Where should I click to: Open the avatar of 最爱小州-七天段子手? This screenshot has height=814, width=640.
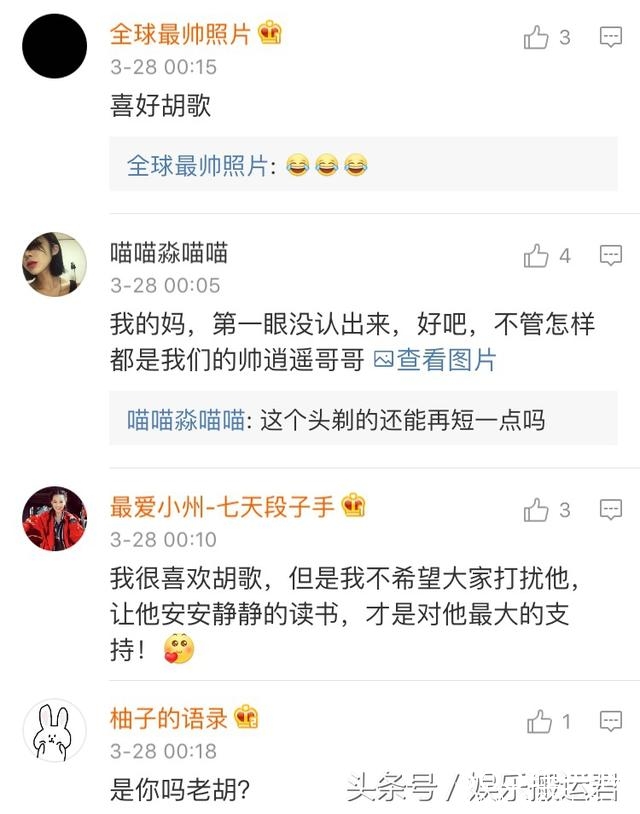(54, 518)
